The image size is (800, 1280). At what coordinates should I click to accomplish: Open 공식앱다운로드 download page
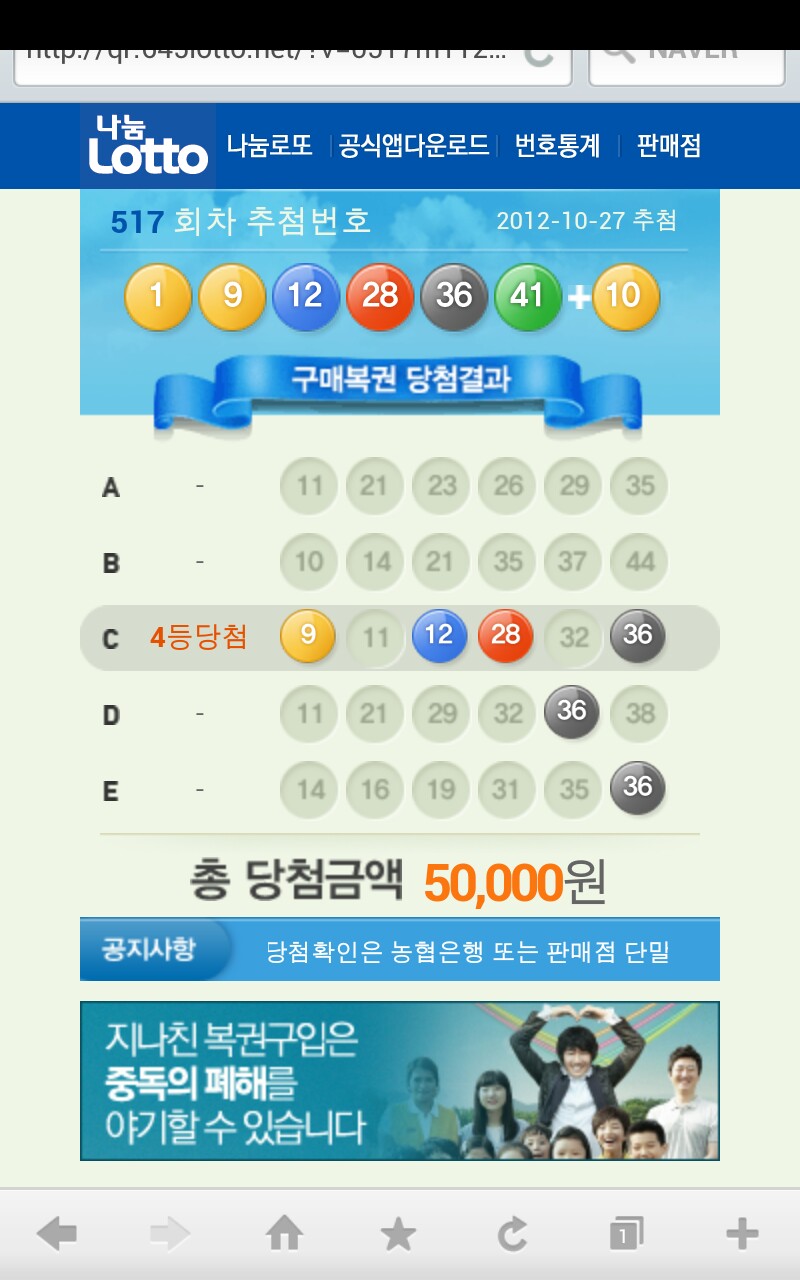click(x=413, y=146)
